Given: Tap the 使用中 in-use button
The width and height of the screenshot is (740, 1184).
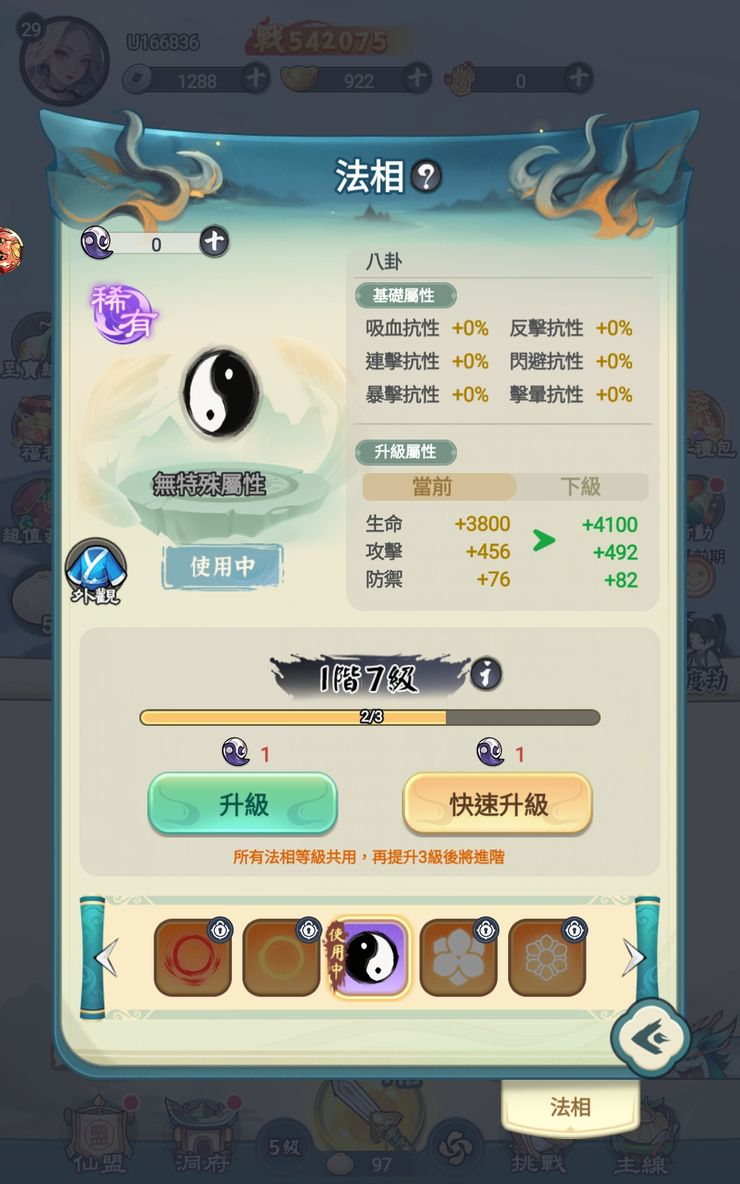Looking at the screenshot, I should point(223,567).
